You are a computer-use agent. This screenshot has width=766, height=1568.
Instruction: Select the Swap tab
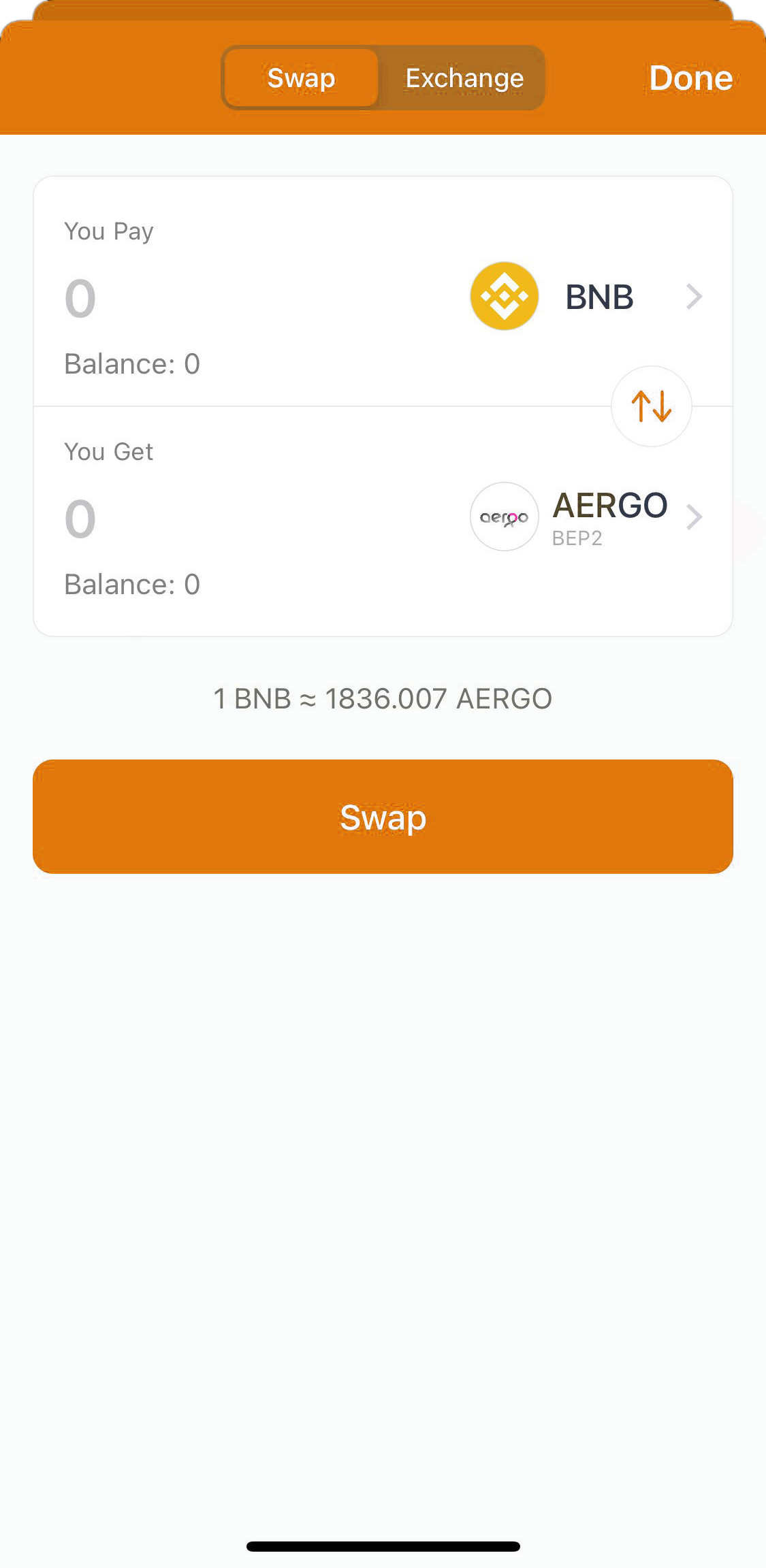click(301, 78)
